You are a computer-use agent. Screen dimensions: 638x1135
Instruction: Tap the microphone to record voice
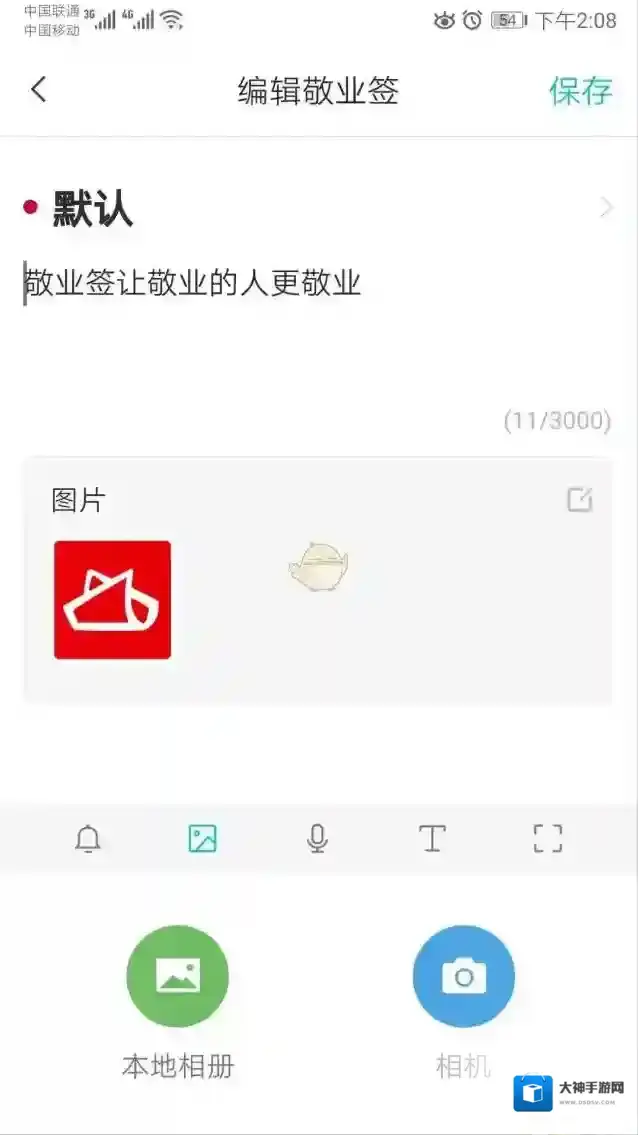click(317, 838)
